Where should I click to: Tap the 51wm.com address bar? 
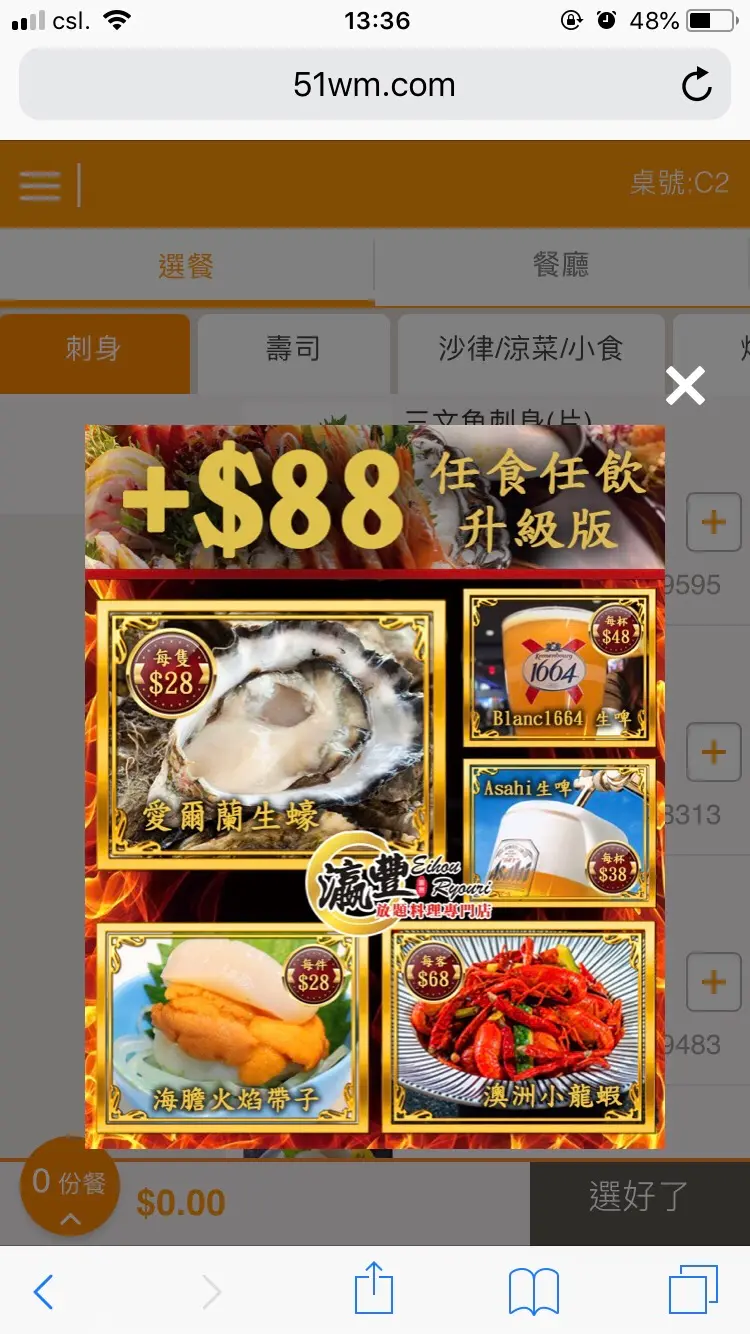374,85
